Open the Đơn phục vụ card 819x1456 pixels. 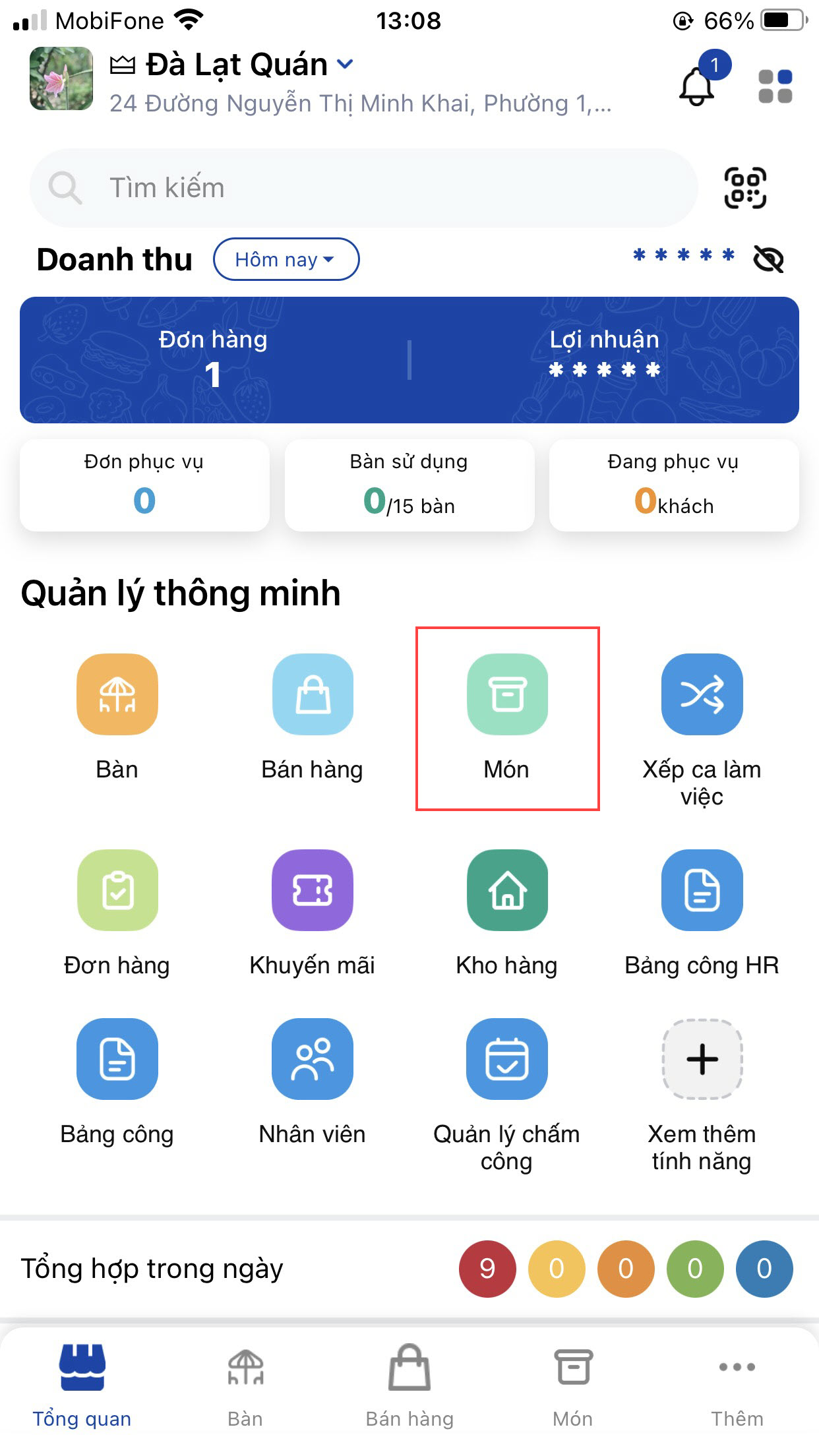coord(144,485)
